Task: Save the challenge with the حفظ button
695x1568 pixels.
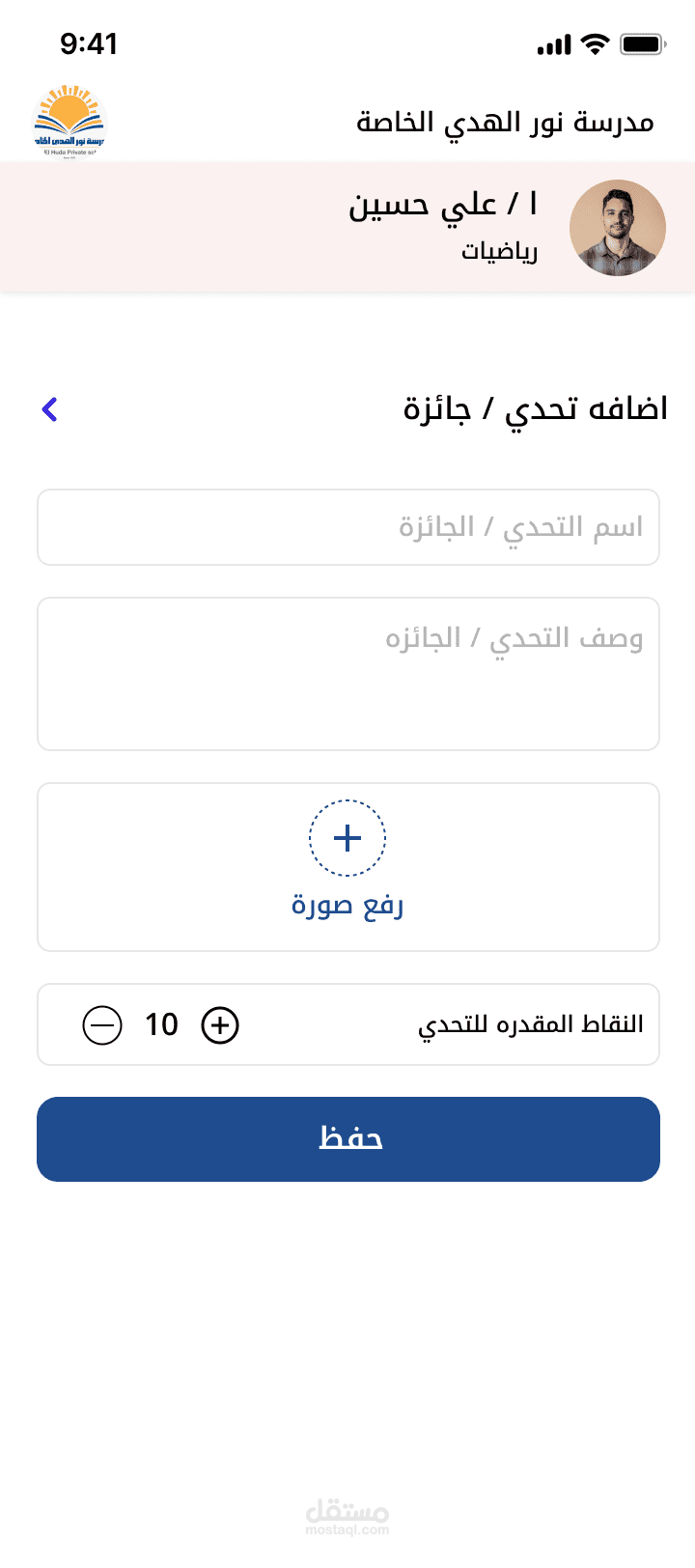Action: pos(348,1139)
